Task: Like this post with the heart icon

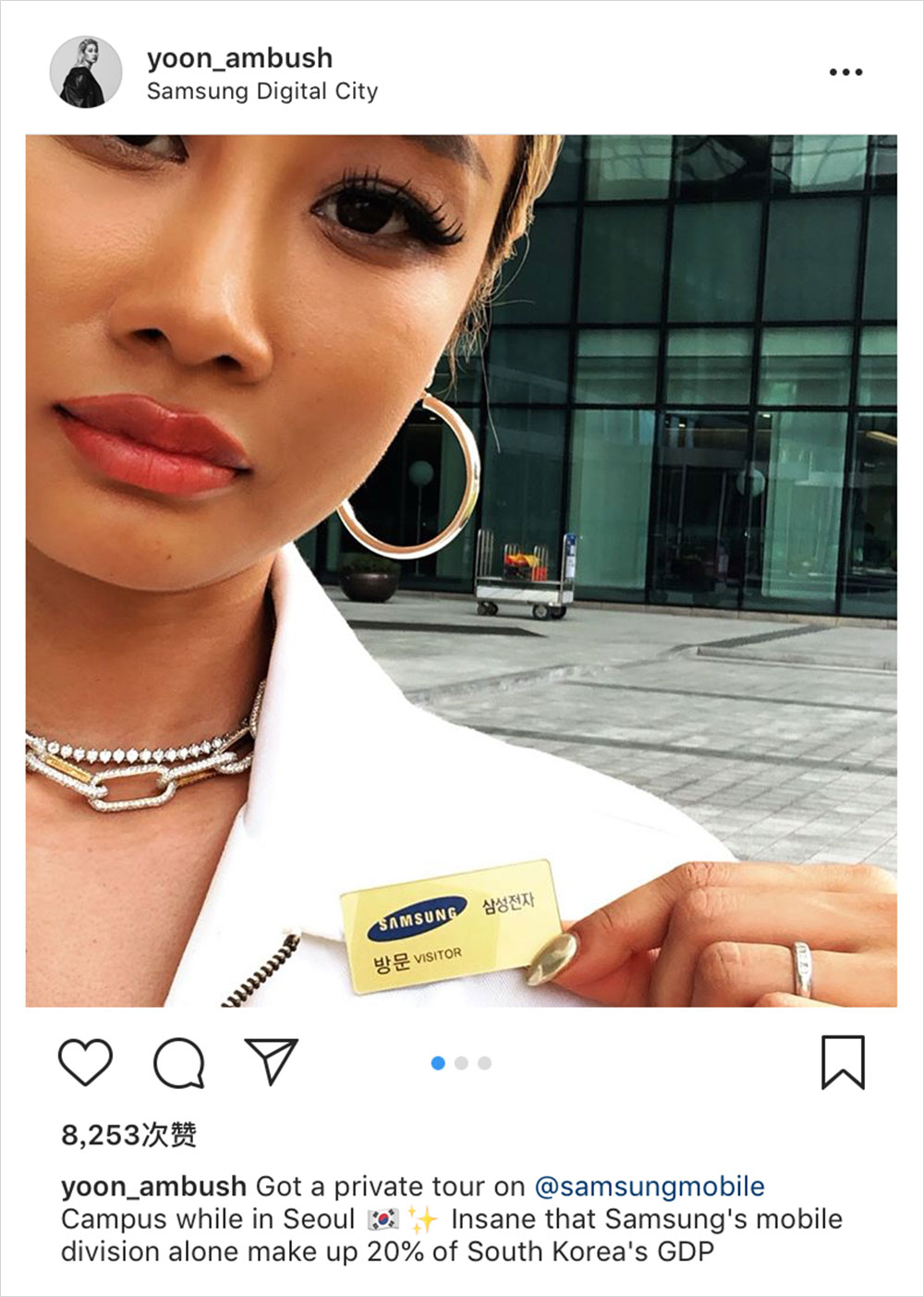Action: pos(85,1061)
